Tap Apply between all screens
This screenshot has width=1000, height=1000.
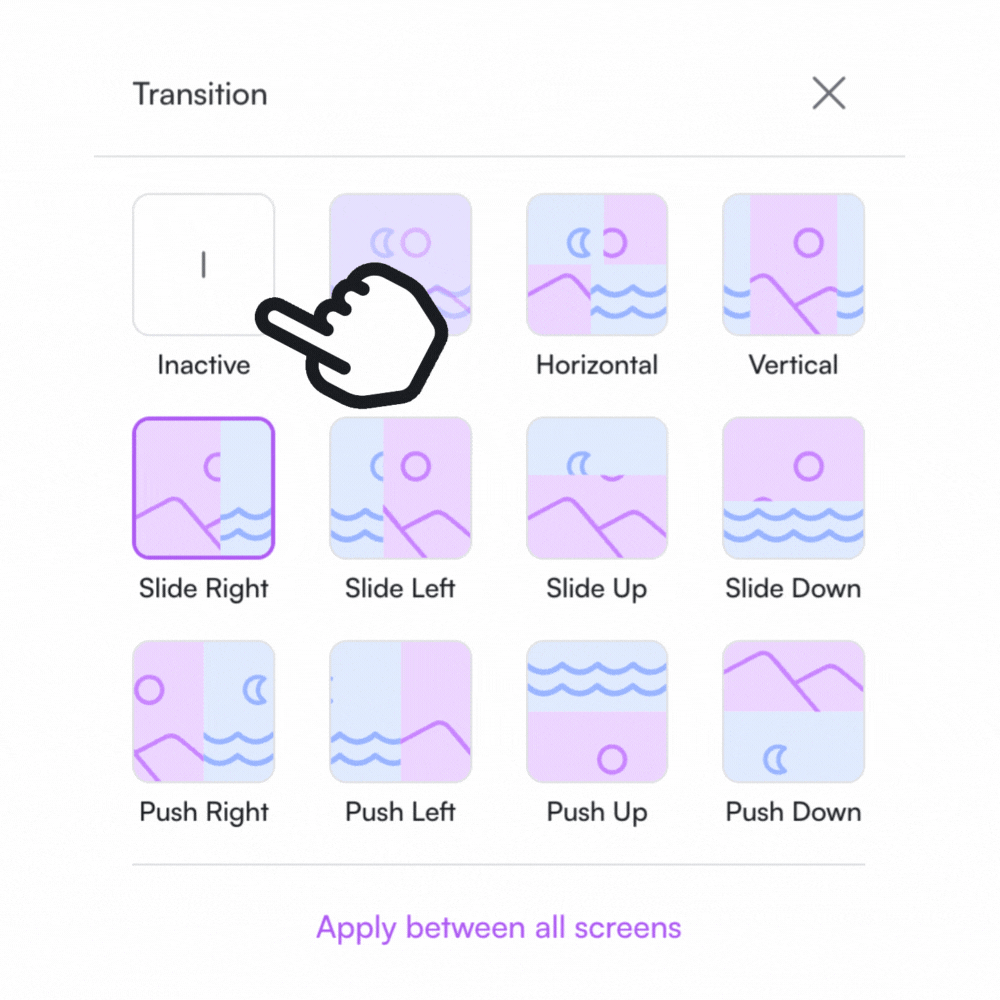pyautogui.click(x=499, y=927)
